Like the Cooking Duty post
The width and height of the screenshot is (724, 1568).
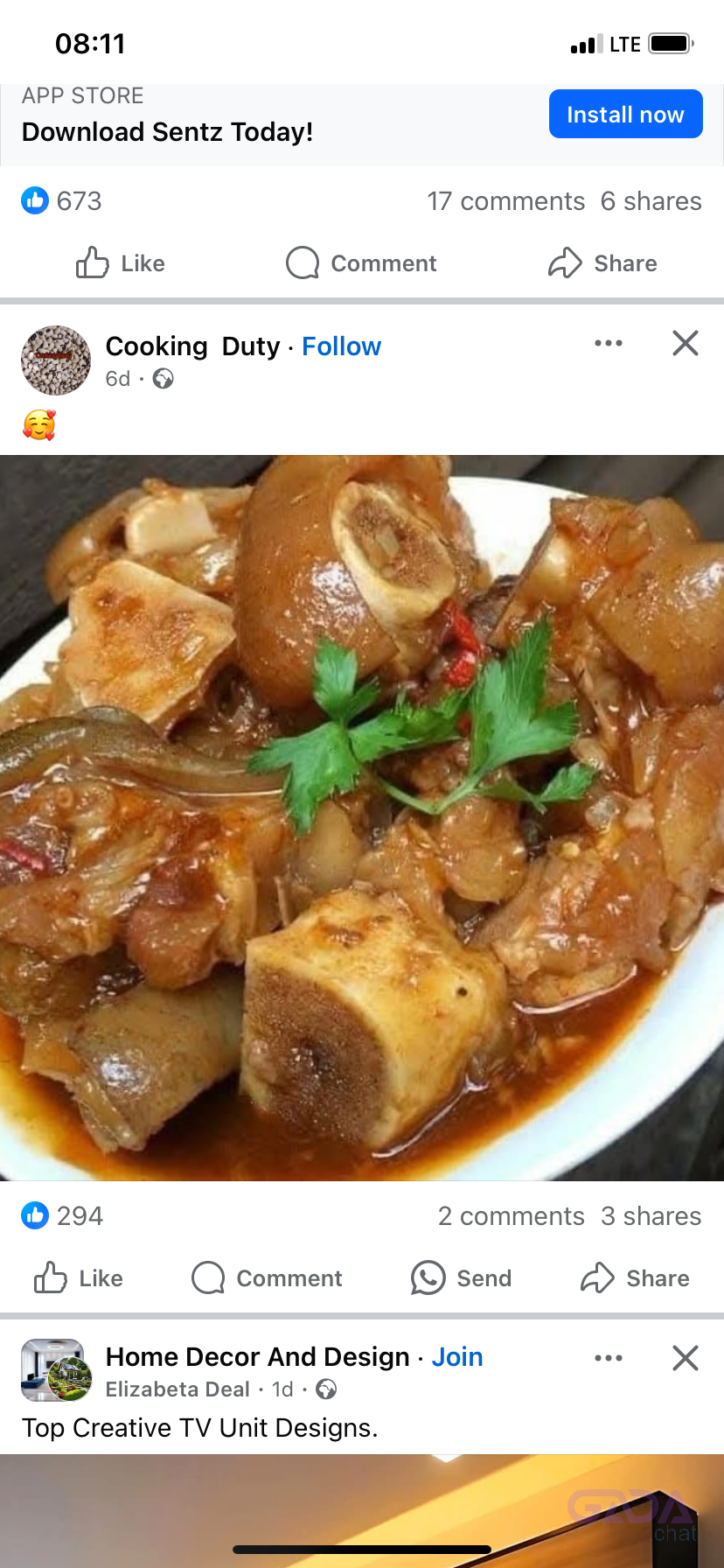(79, 1278)
